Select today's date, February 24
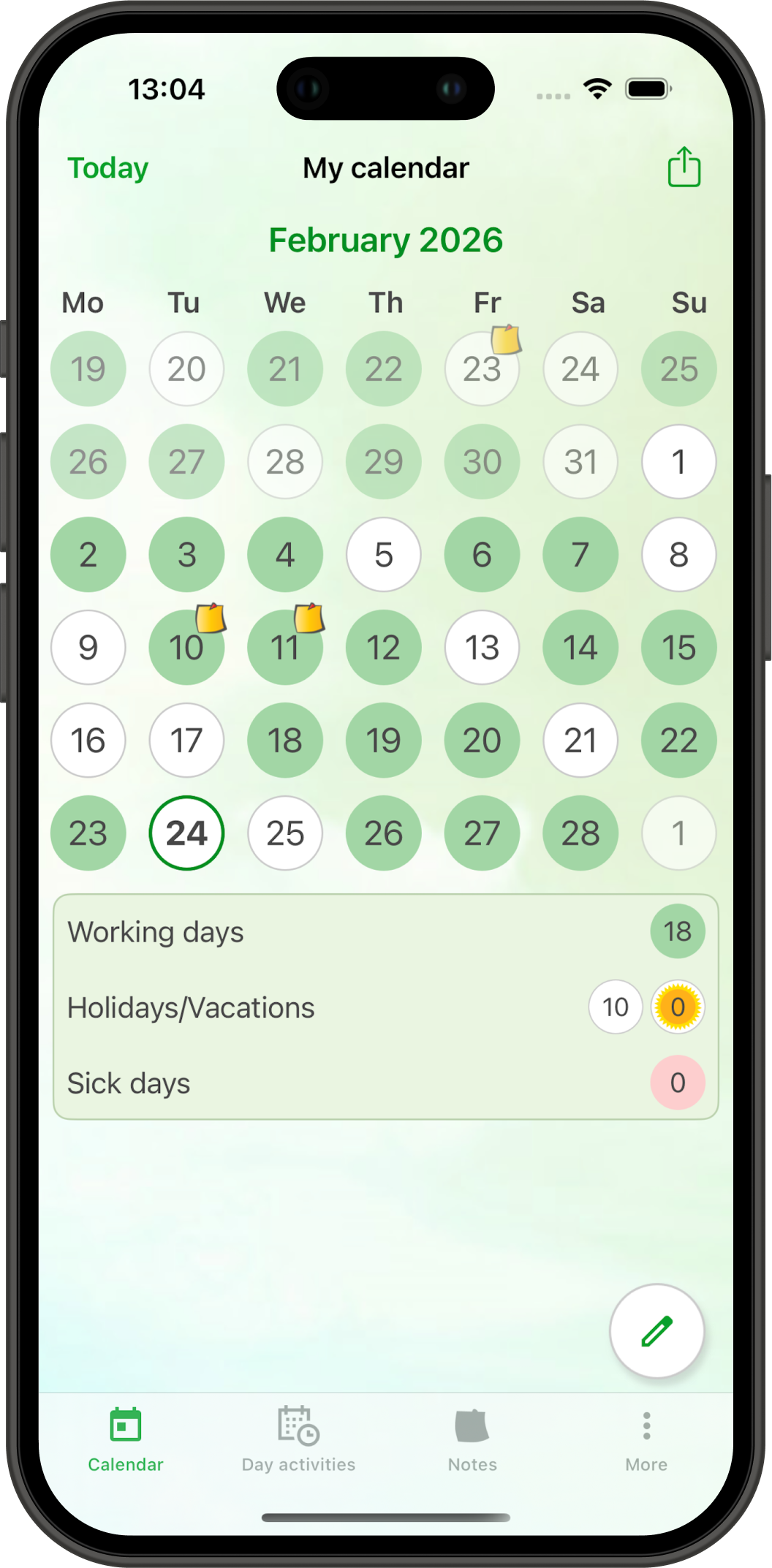772x1568 pixels. click(186, 833)
